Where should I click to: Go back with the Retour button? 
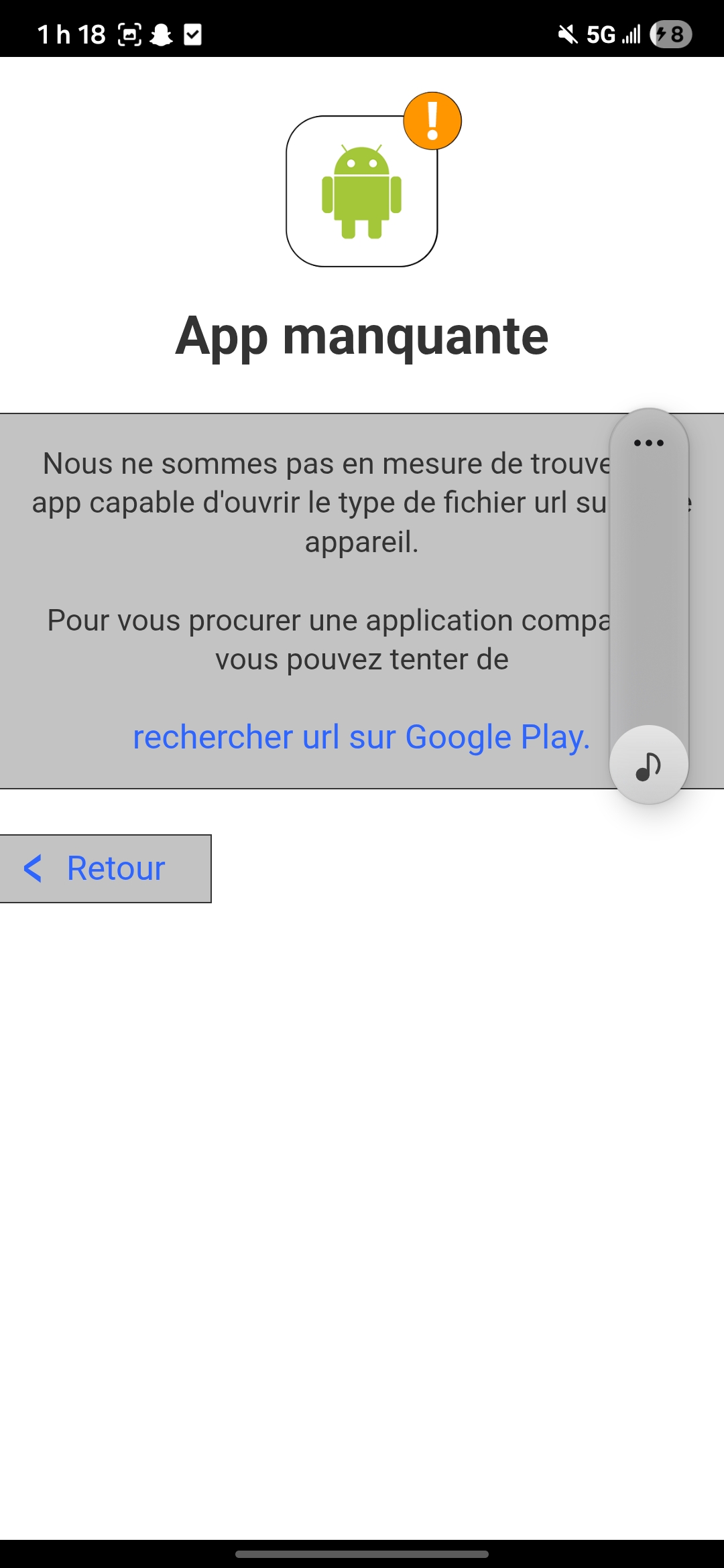click(x=105, y=868)
